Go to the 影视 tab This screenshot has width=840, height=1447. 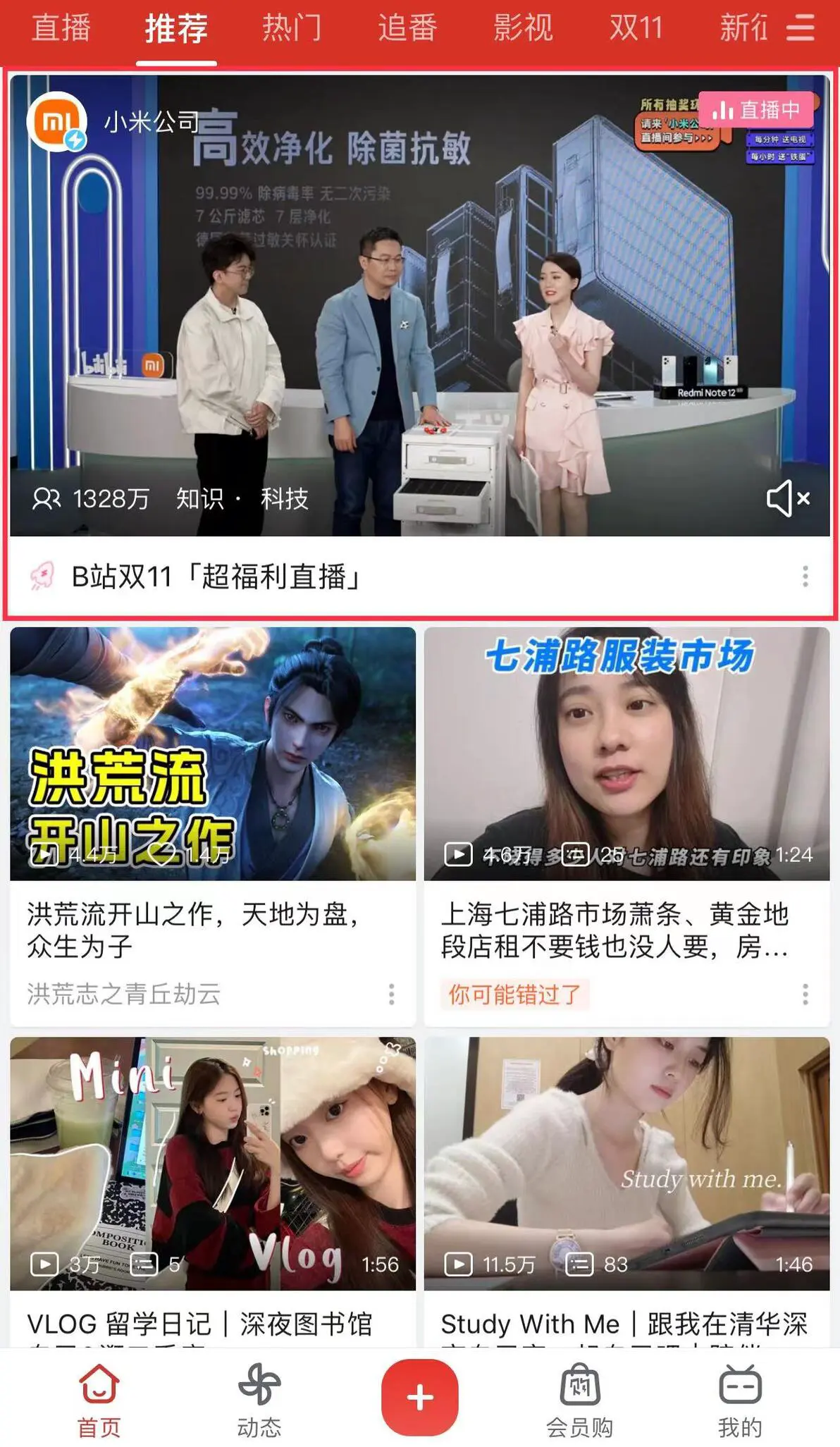click(x=523, y=29)
